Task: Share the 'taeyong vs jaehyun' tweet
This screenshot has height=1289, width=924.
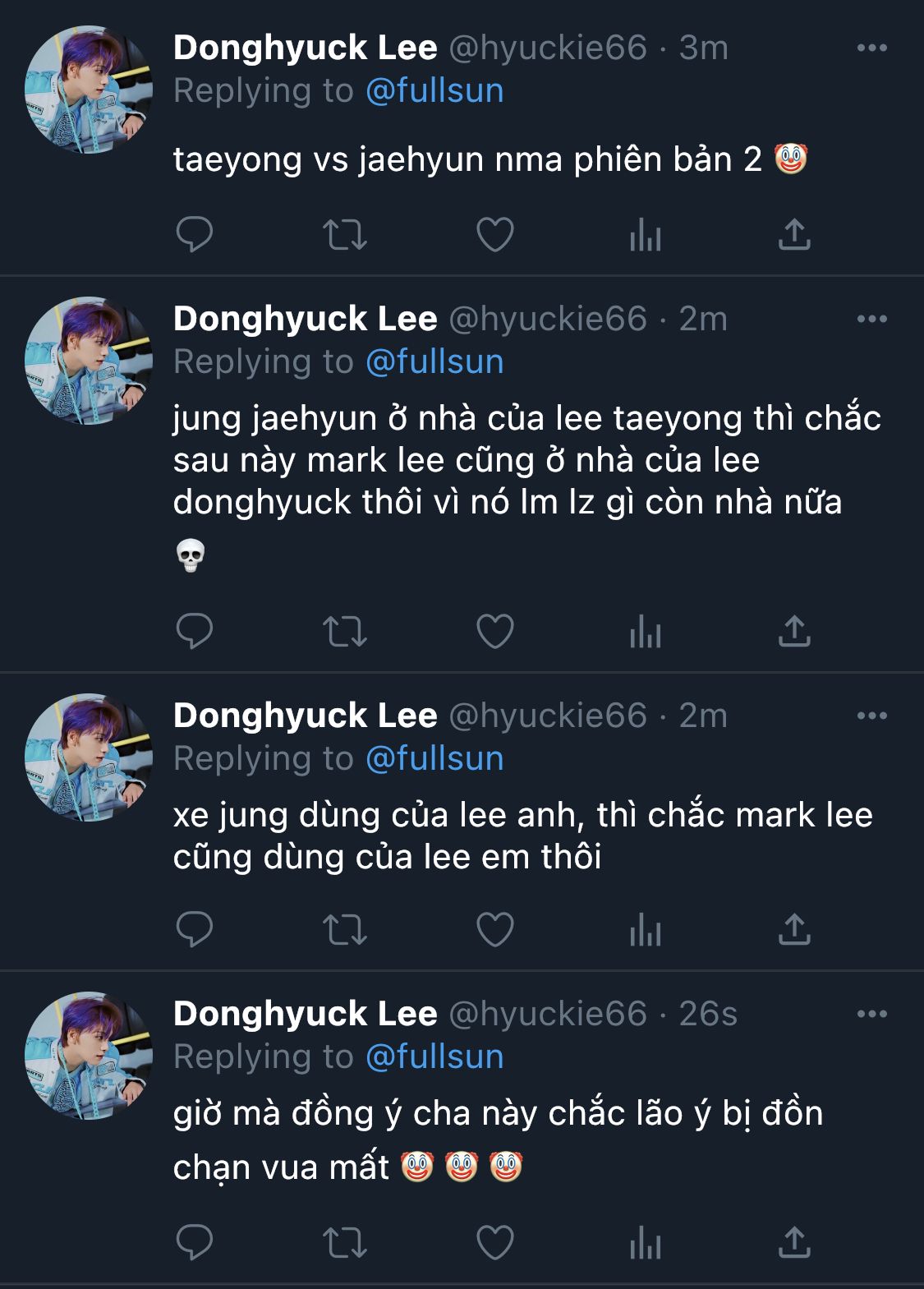Action: 794,235
